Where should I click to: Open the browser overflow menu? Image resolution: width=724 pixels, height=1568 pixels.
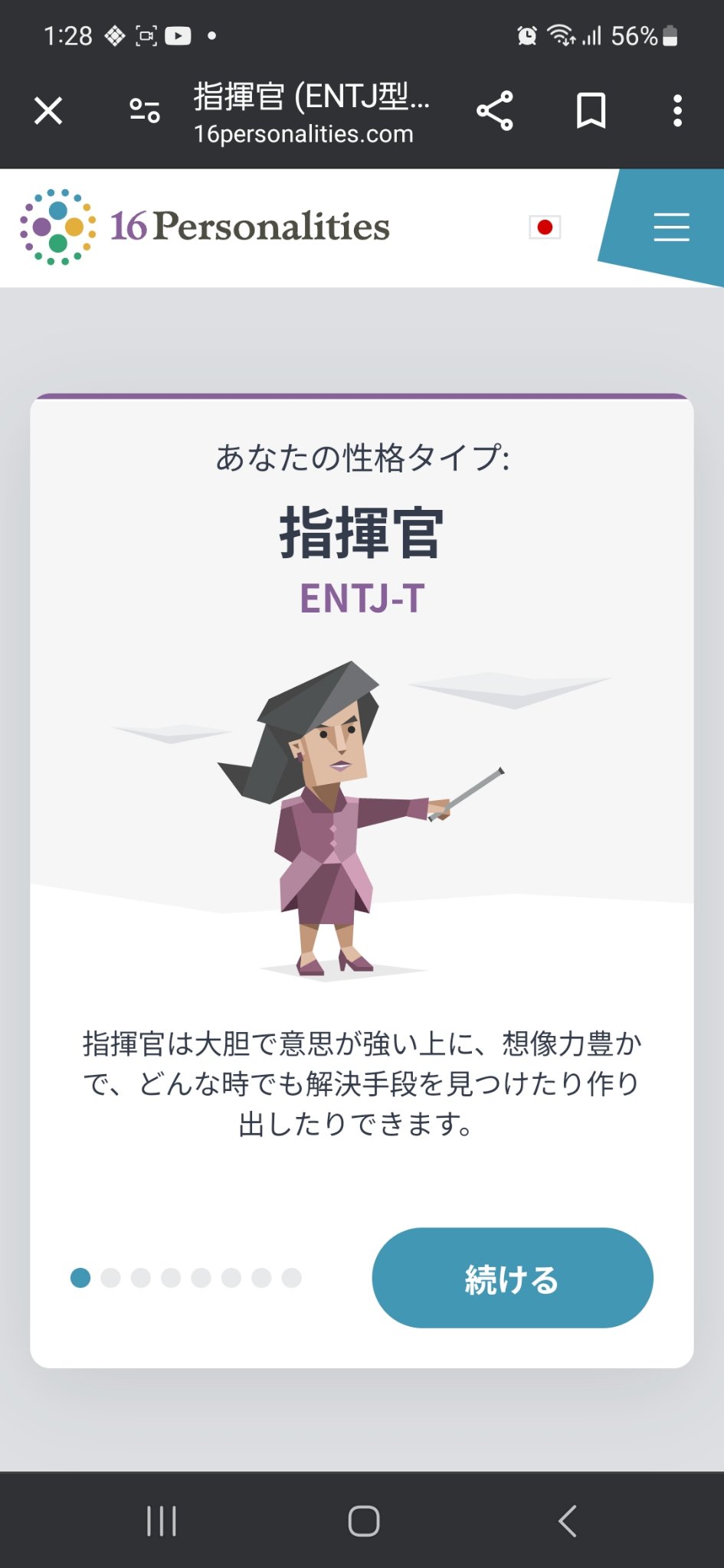[677, 111]
